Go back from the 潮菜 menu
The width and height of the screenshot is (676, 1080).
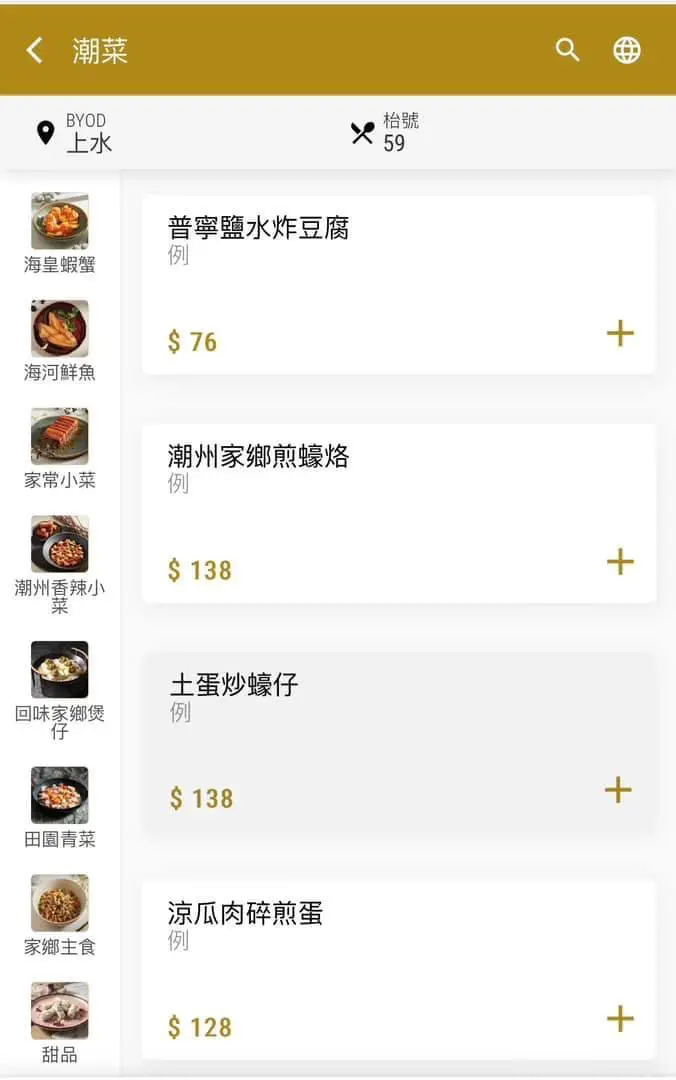35,50
